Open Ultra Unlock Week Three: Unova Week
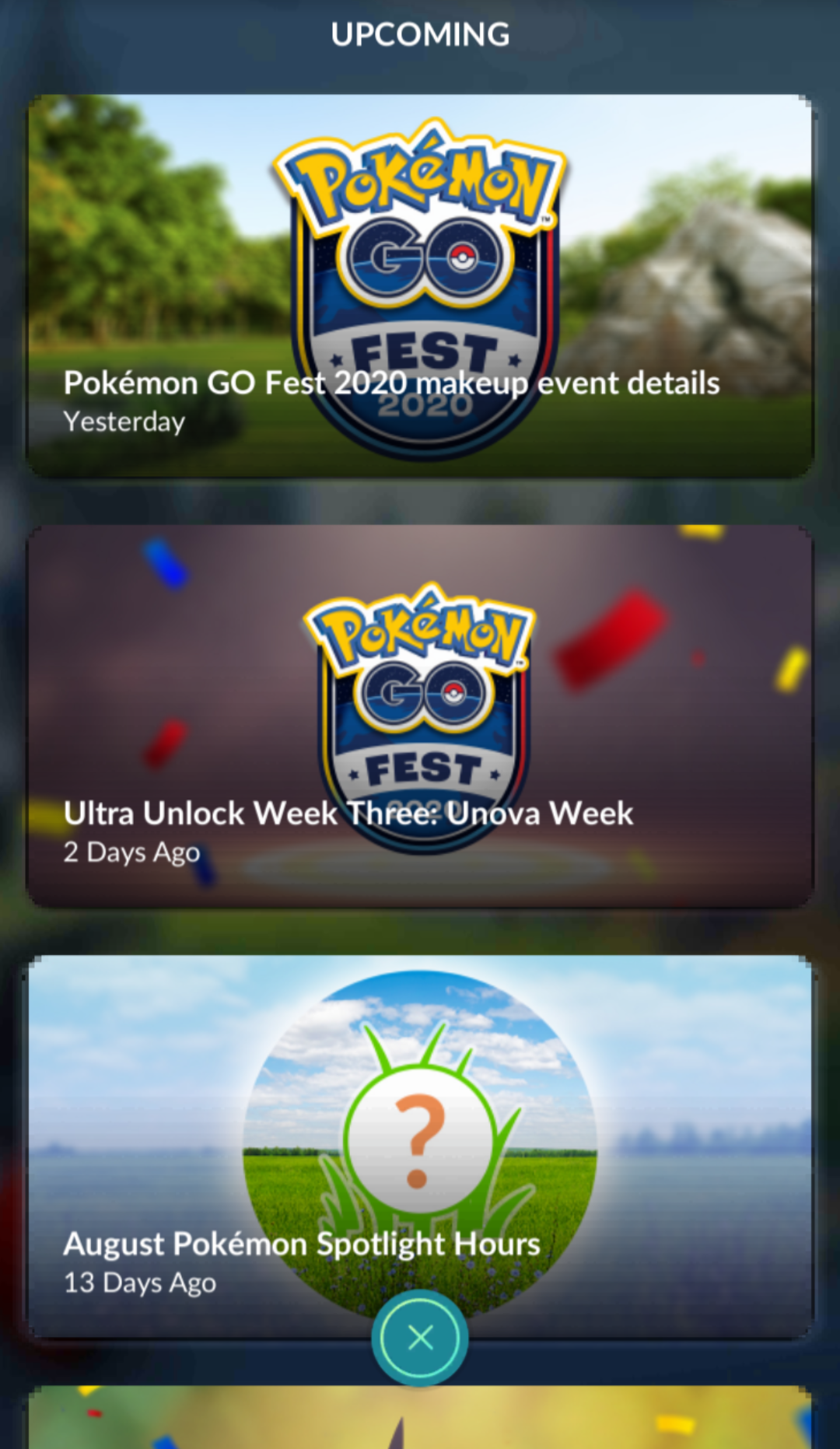Screen dimensions: 840x1449 (420, 716)
